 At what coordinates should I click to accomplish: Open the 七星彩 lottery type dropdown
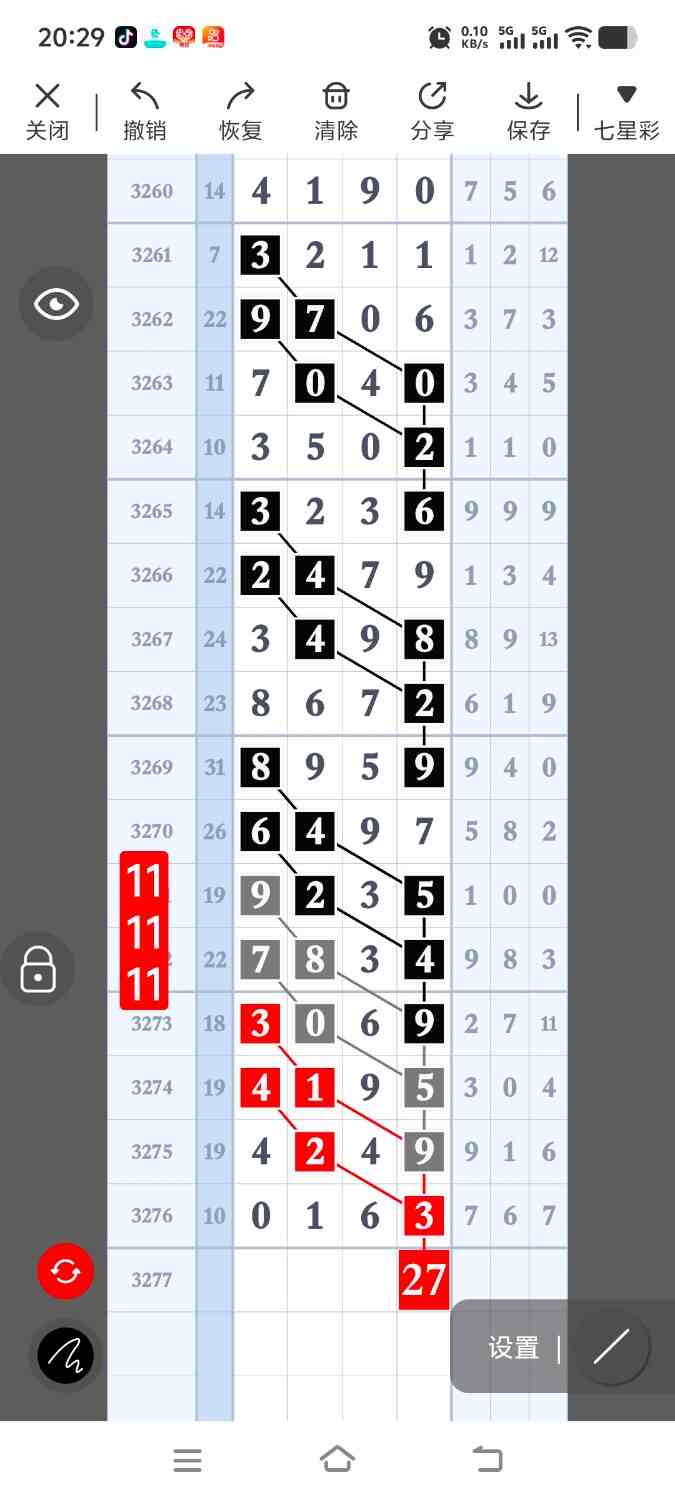tap(627, 111)
